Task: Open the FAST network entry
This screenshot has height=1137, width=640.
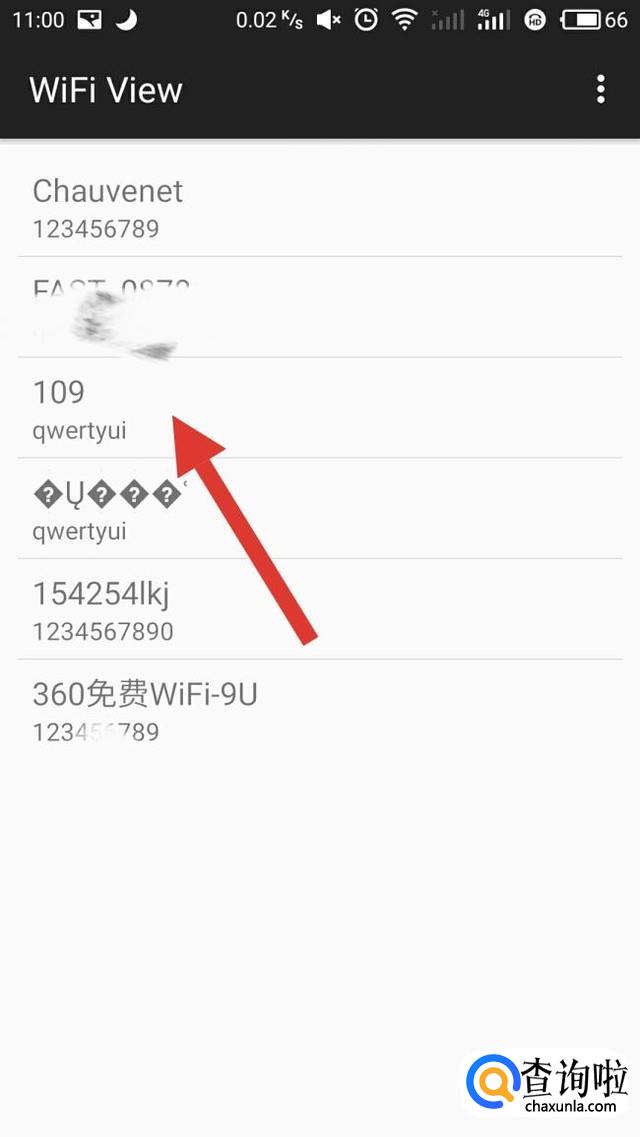Action: 320,307
